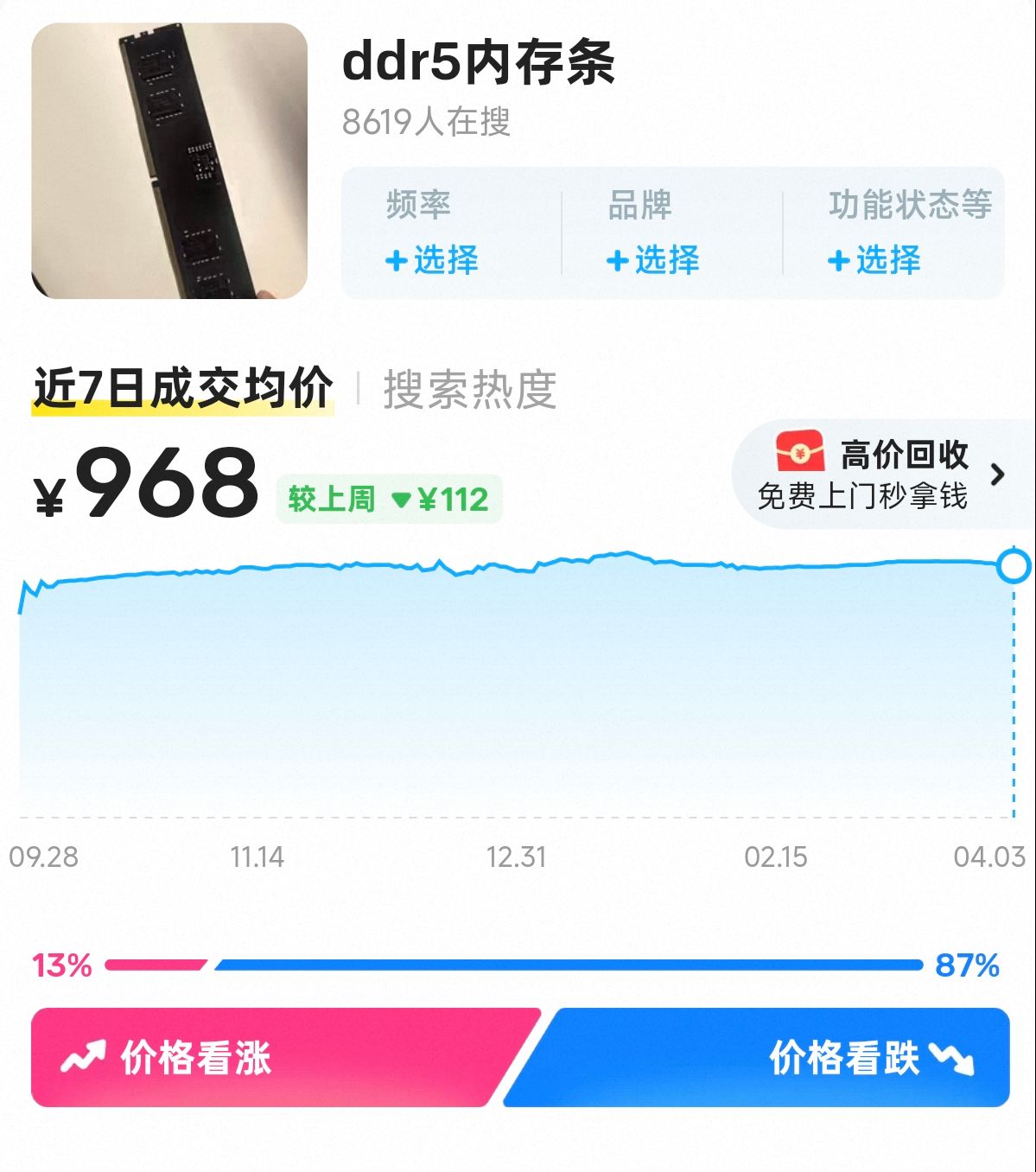Pick a 功能状态等 filter option
The height and width of the screenshot is (1172, 1036).
click(874, 259)
